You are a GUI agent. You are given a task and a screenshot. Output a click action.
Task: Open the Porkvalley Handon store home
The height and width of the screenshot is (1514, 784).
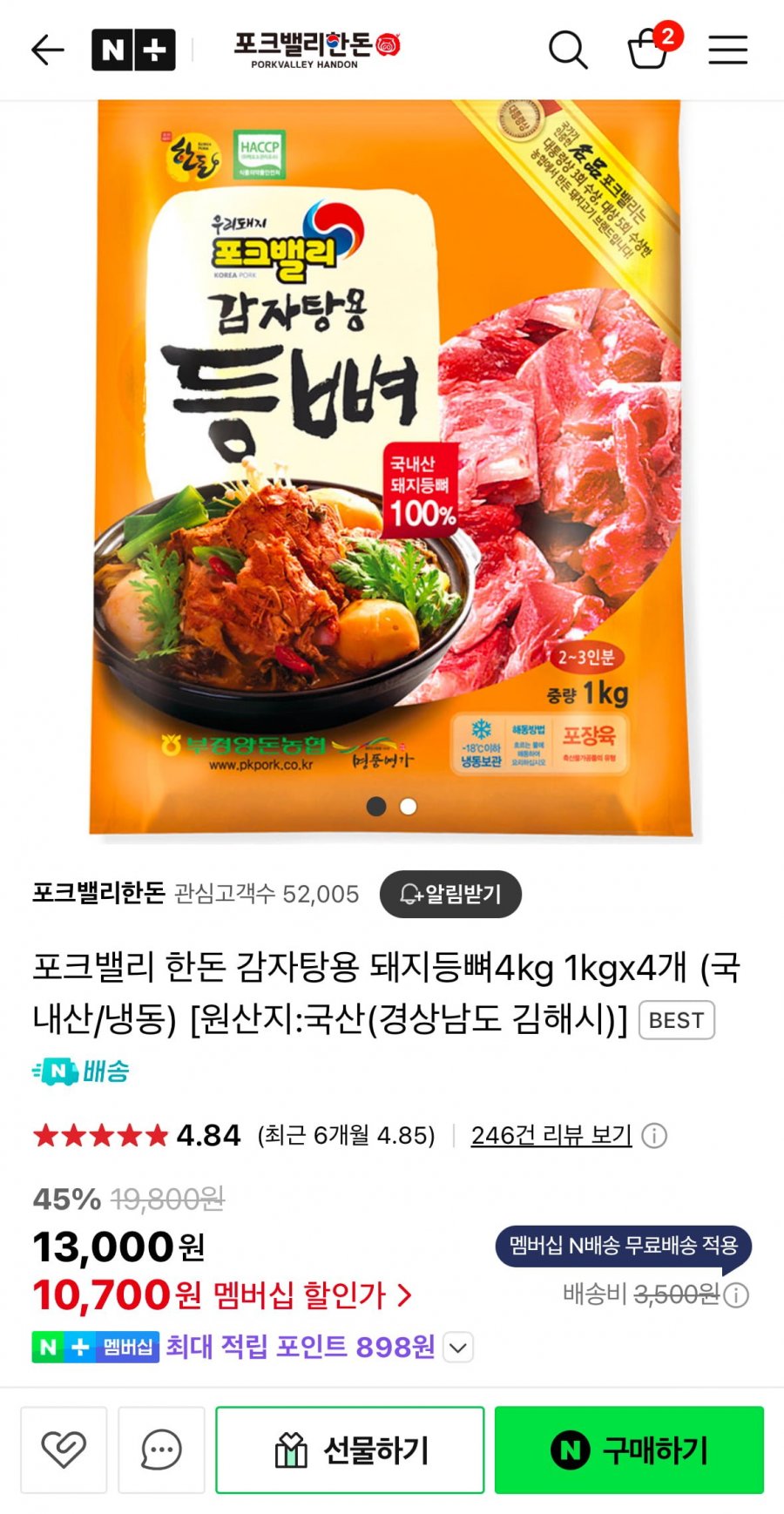[316, 50]
